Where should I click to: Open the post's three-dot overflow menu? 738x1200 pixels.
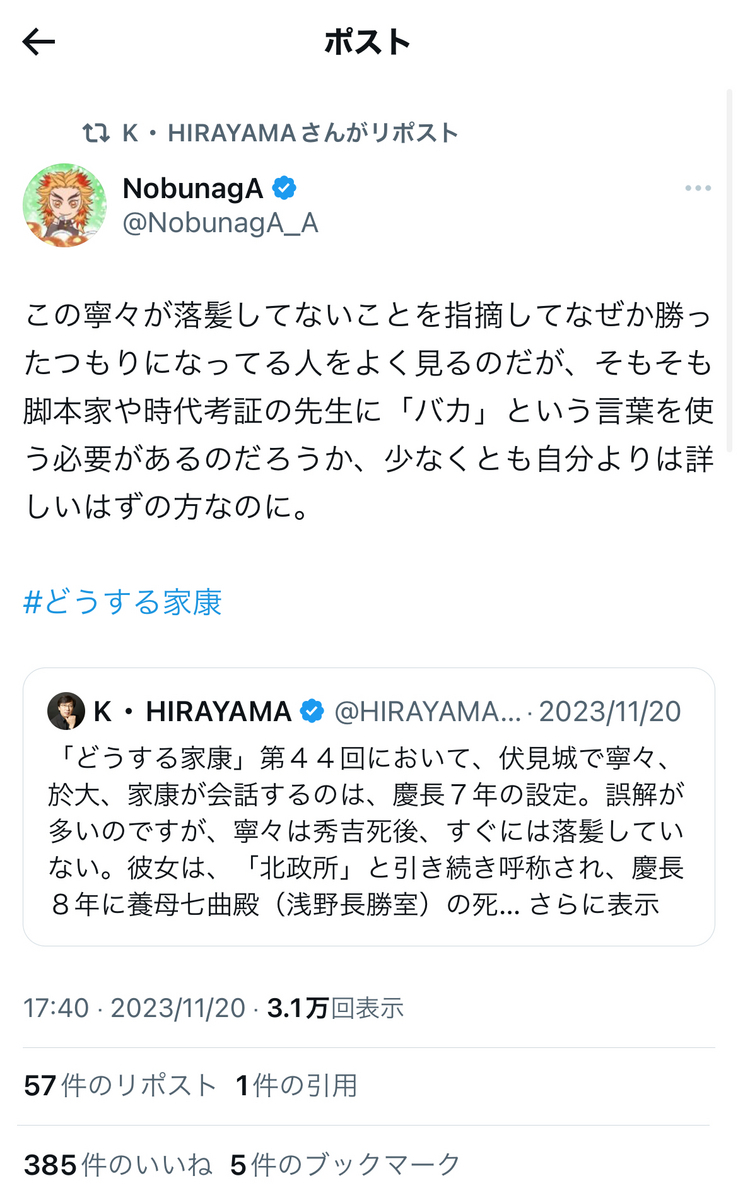(x=698, y=188)
